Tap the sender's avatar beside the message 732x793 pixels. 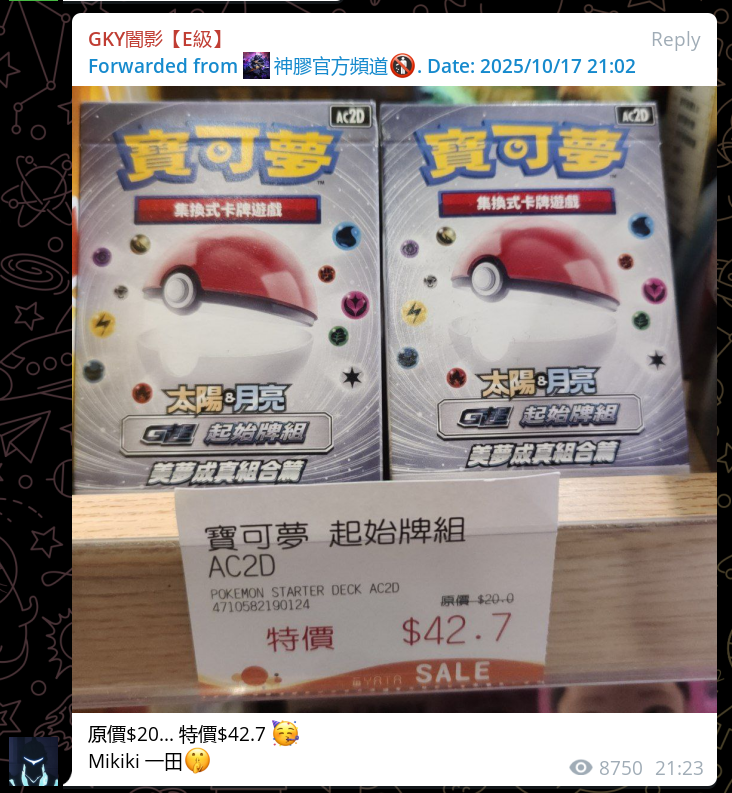pyautogui.click(x=33, y=761)
